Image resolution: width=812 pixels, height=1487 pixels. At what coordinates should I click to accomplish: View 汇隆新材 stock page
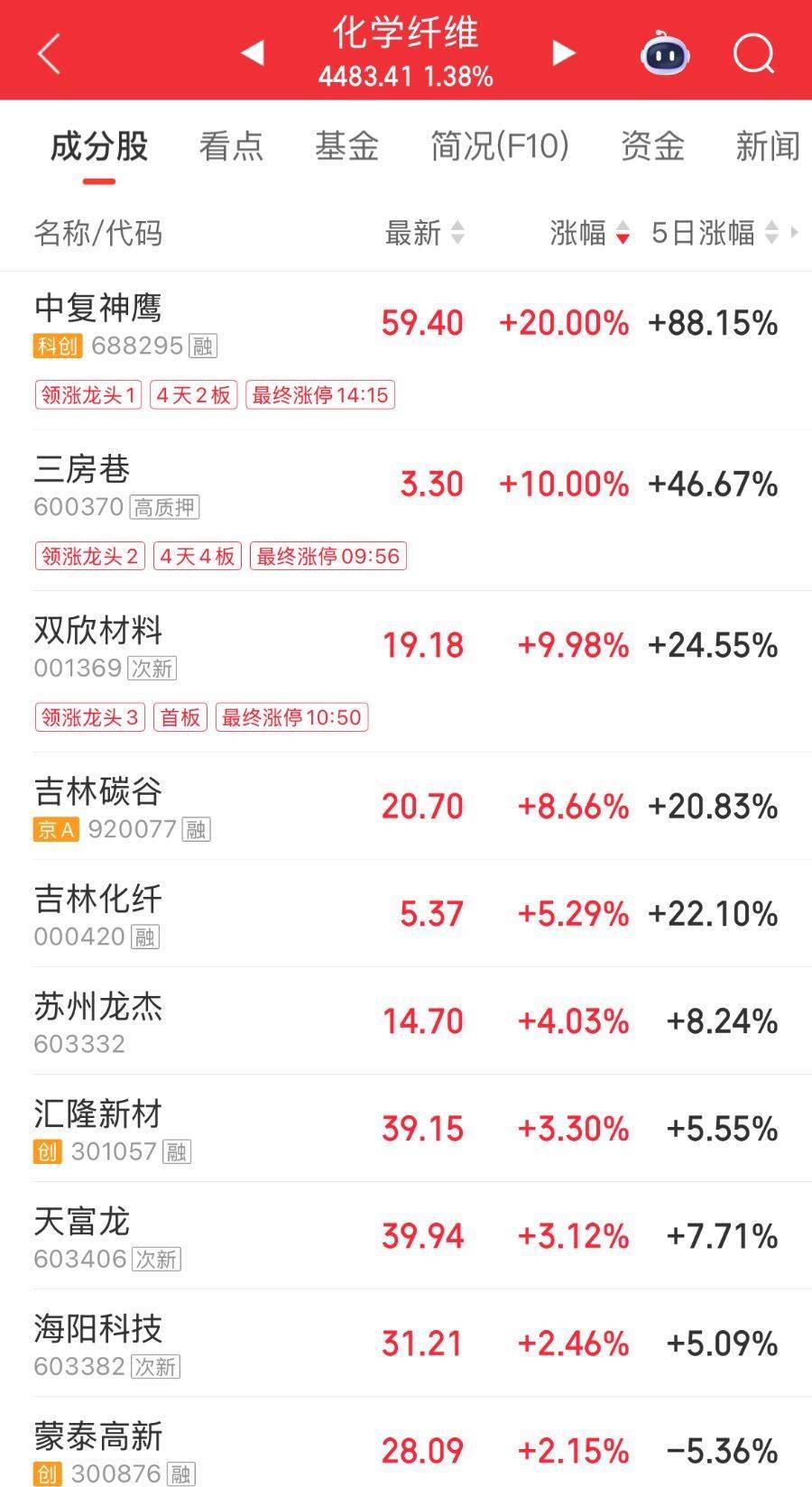[x=99, y=1115]
